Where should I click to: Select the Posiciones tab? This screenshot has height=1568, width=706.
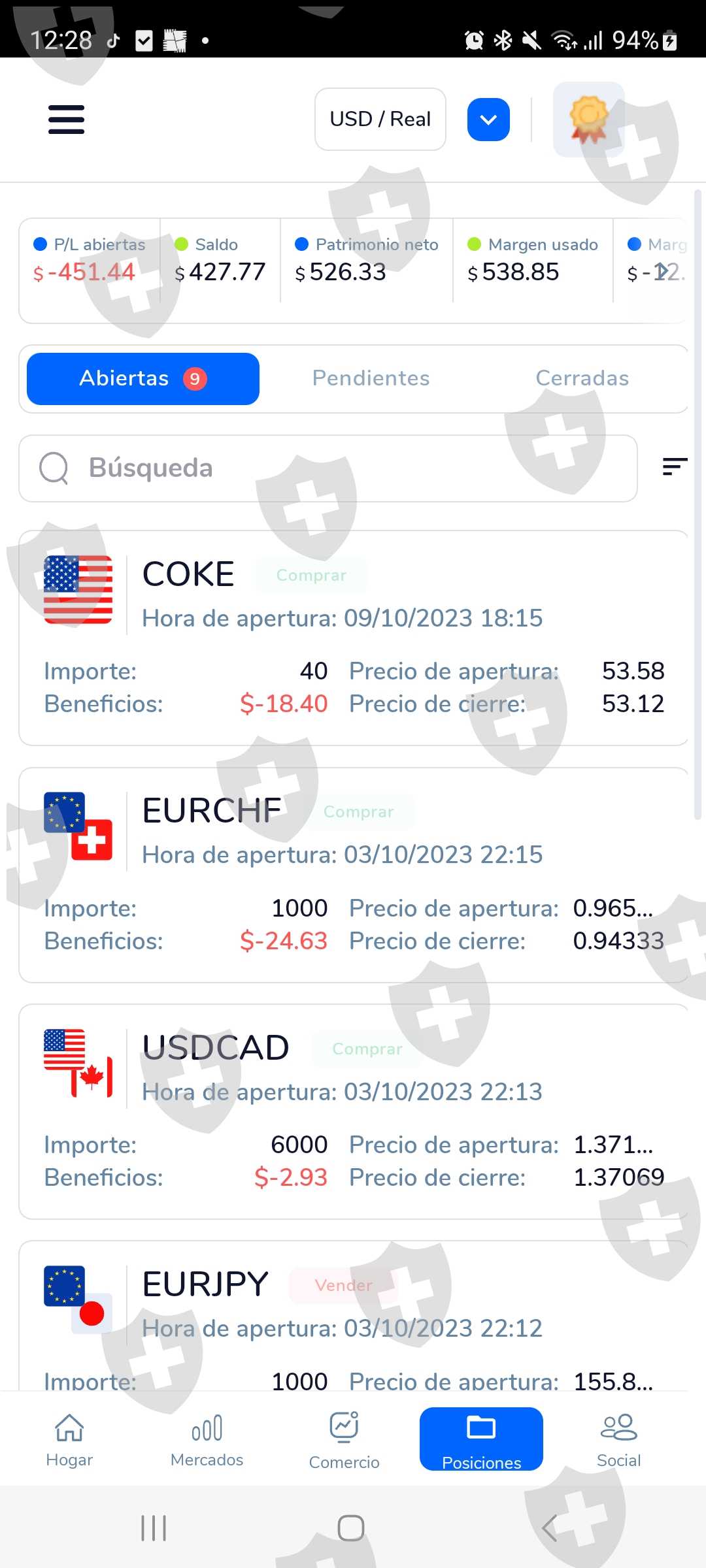(x=481, y=1440)
